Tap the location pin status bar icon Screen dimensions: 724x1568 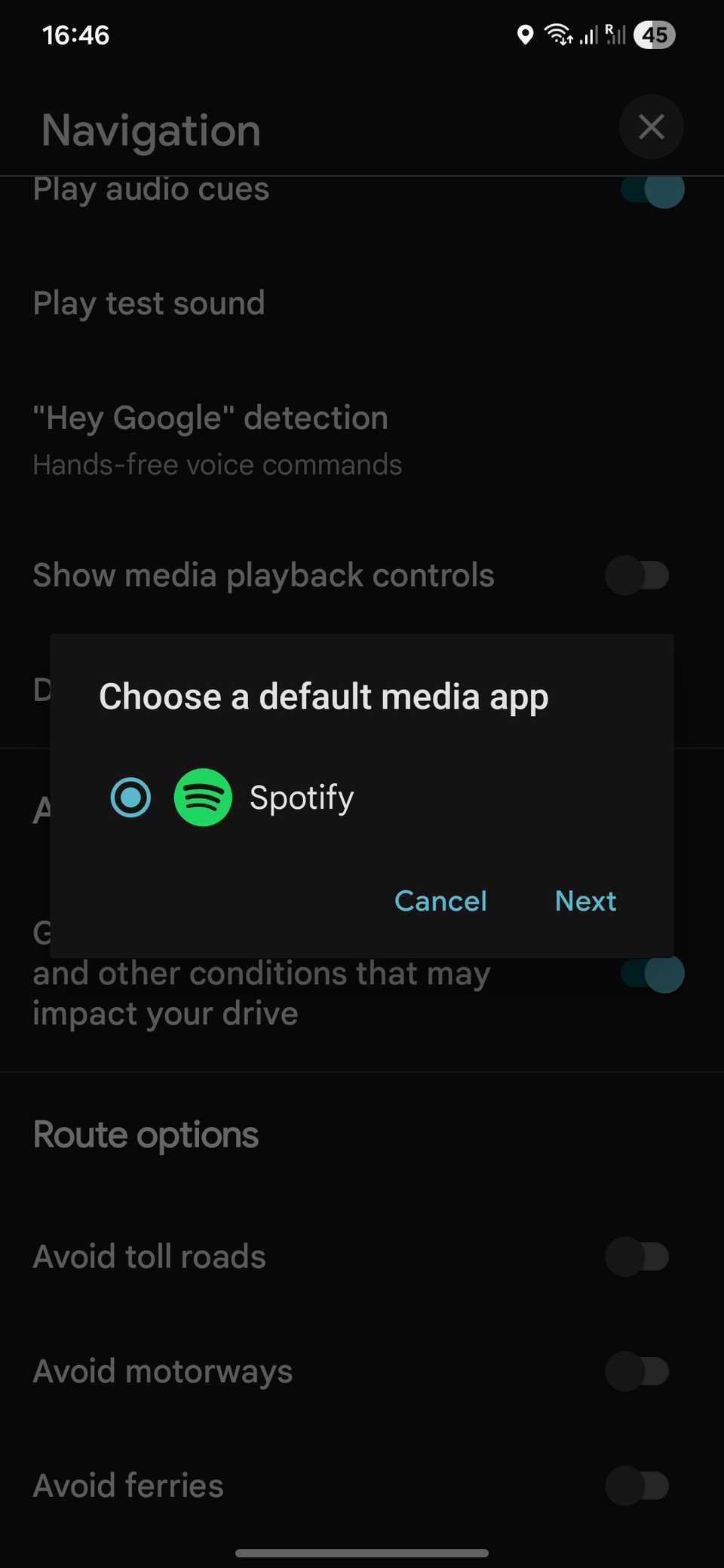526,34
